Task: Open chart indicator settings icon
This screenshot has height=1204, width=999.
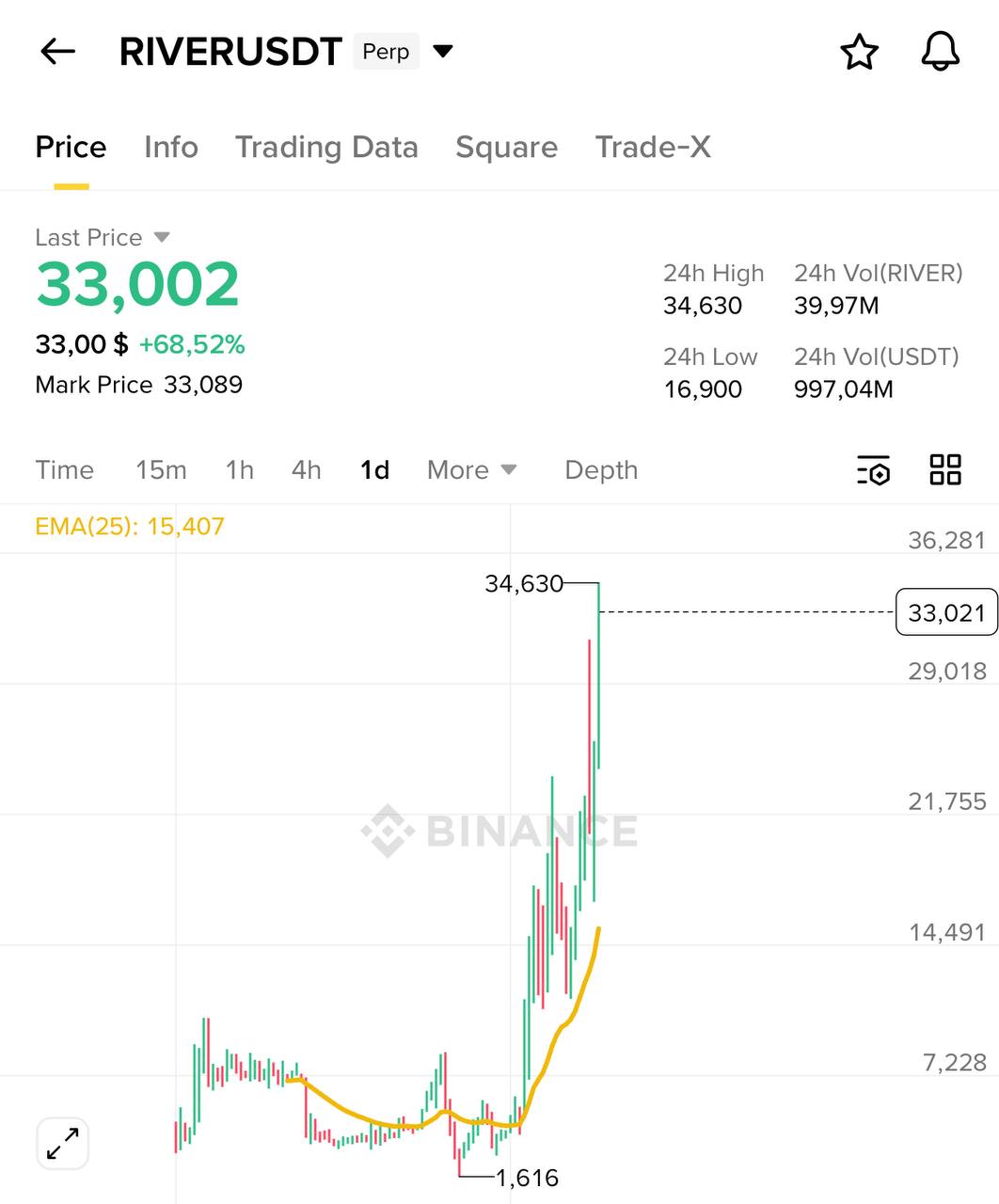Action: [x=873, y=470]
